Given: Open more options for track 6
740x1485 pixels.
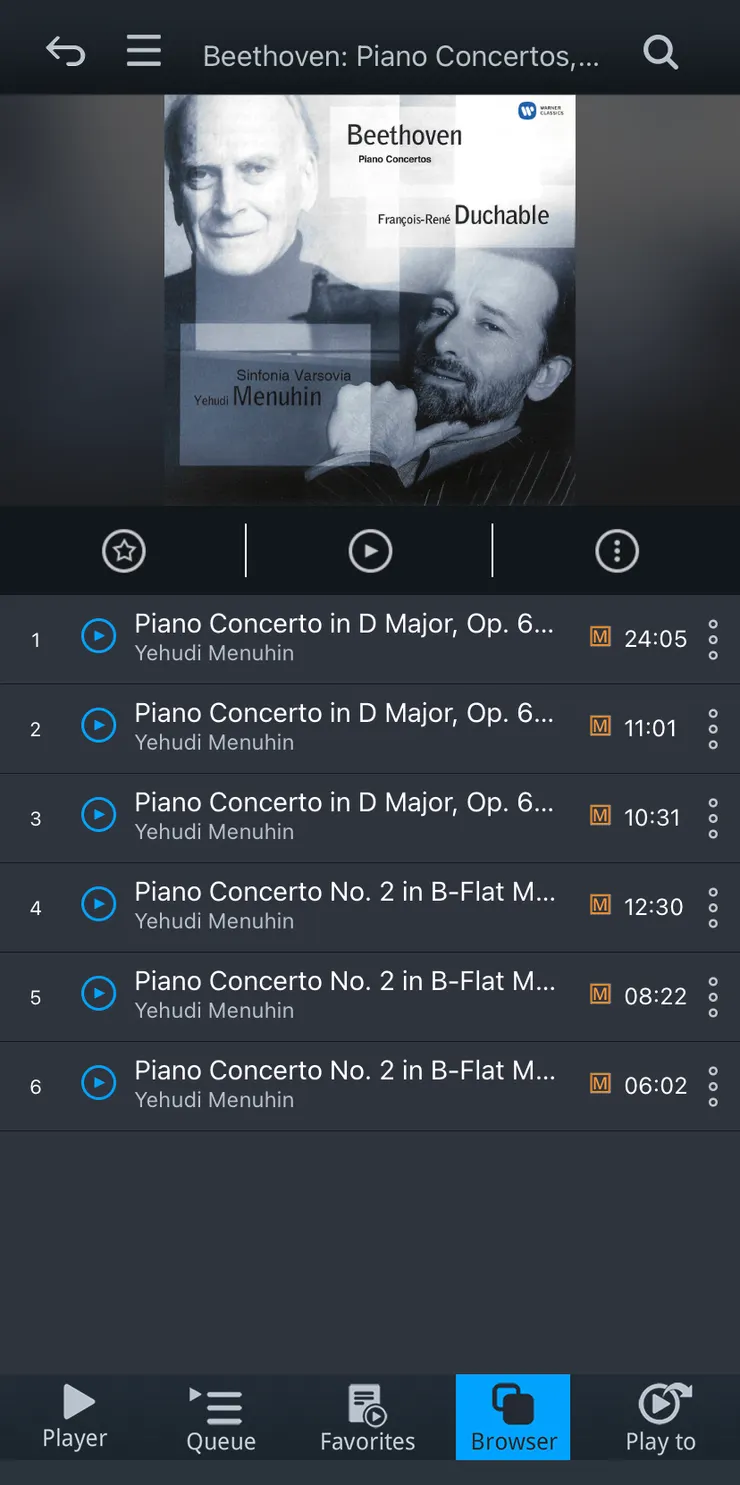Looking at the screenshot, I should tap(713, 1085).
